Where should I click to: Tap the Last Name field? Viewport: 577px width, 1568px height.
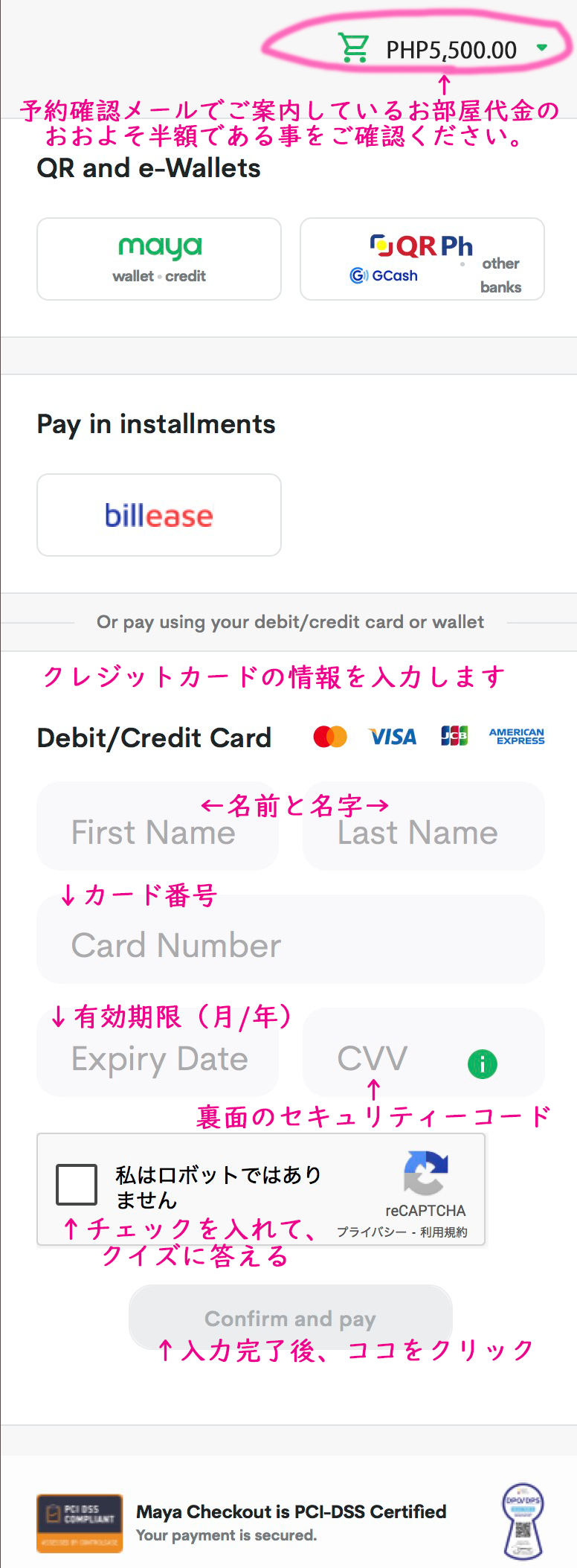[424, 833]
